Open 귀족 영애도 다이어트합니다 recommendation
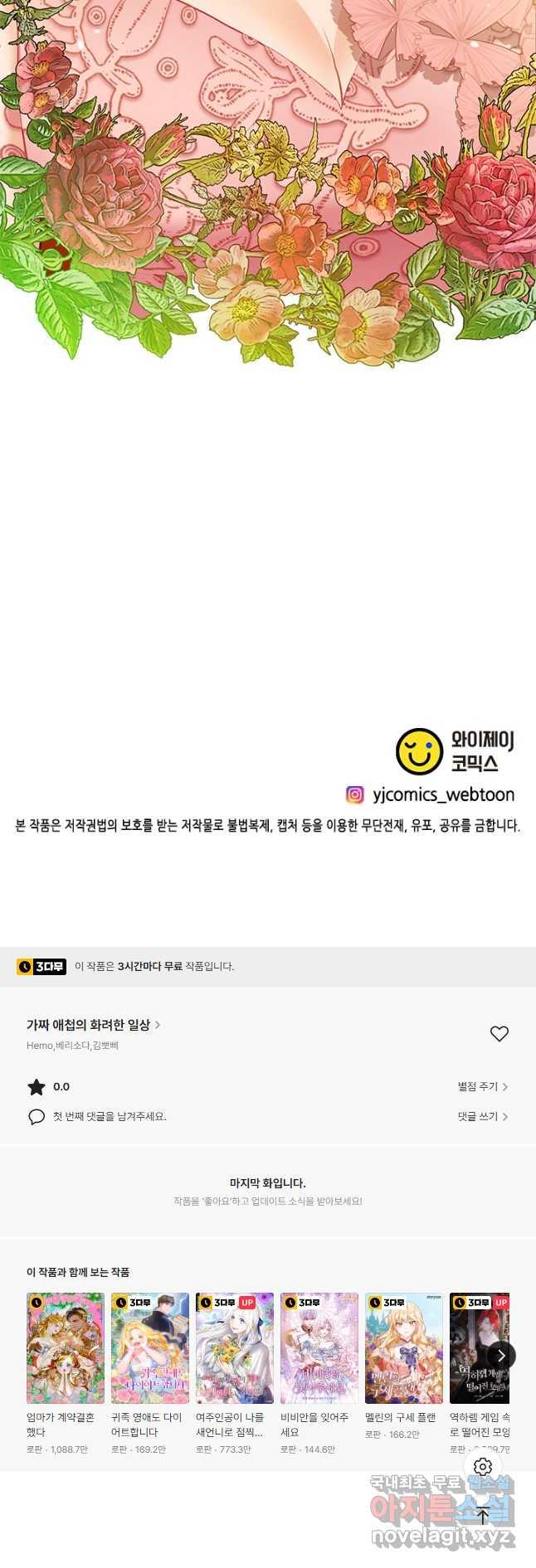This screenshot has height=1568, width=536. click(x=149, y=1347)
